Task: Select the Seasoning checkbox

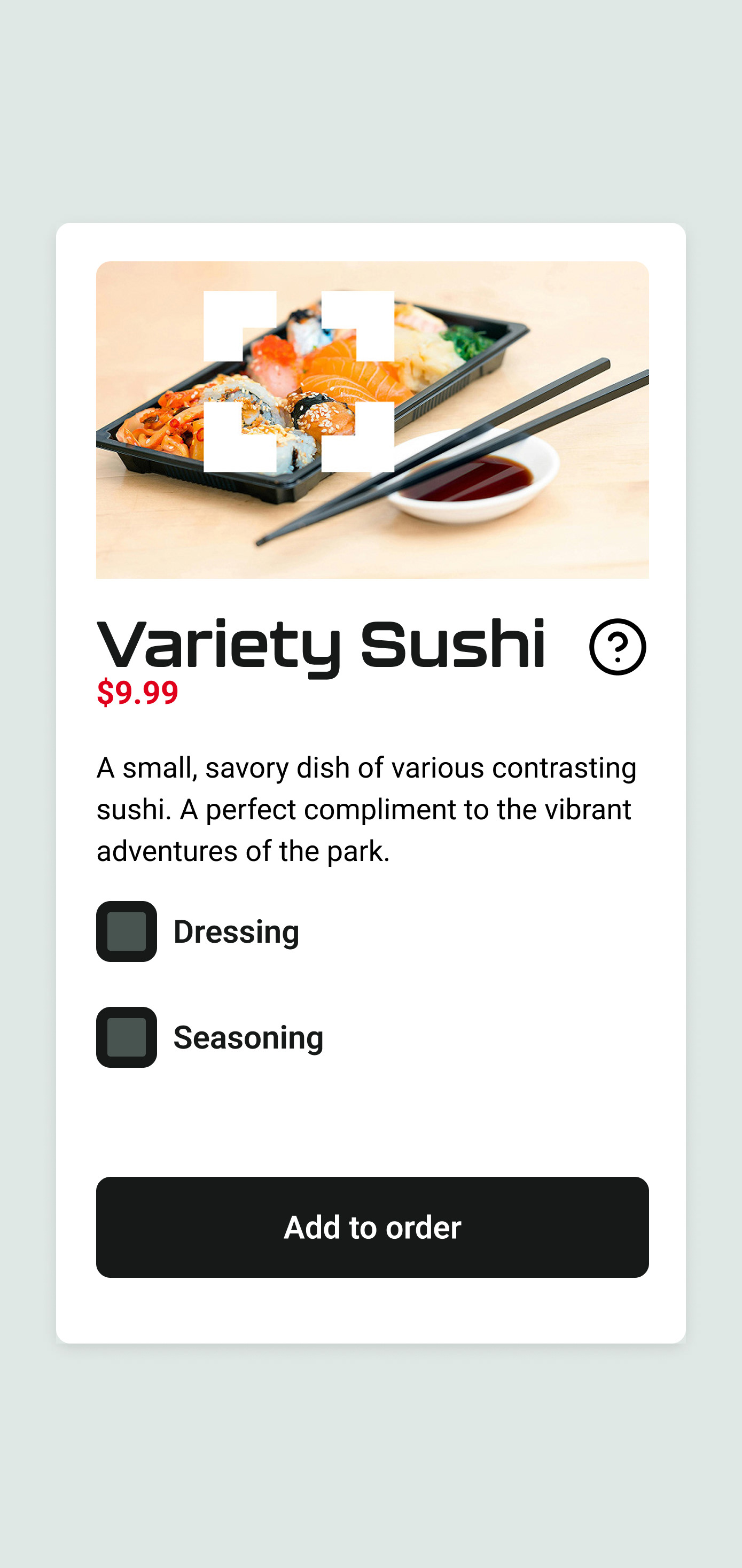Action: 127,1037
